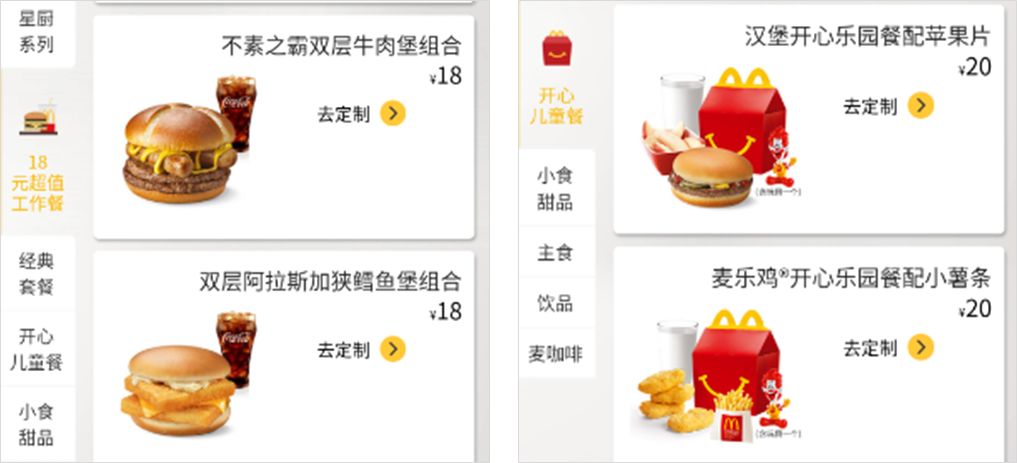Tap 去定制 for 汉堡开心乐园餐配苹果片
This screenshot has height=463, width=1017.
click(887, 106)
